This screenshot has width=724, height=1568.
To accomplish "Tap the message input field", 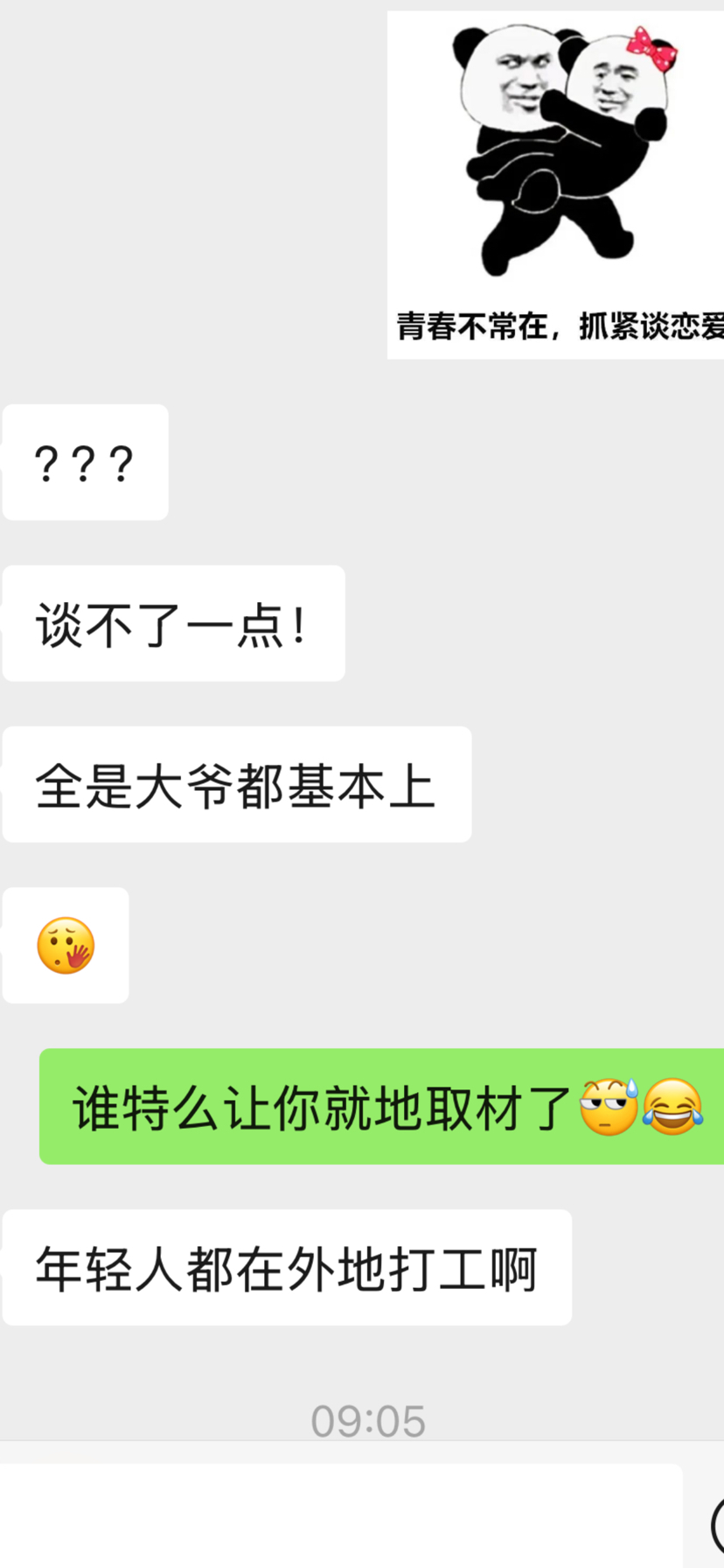I will 341,1515.
